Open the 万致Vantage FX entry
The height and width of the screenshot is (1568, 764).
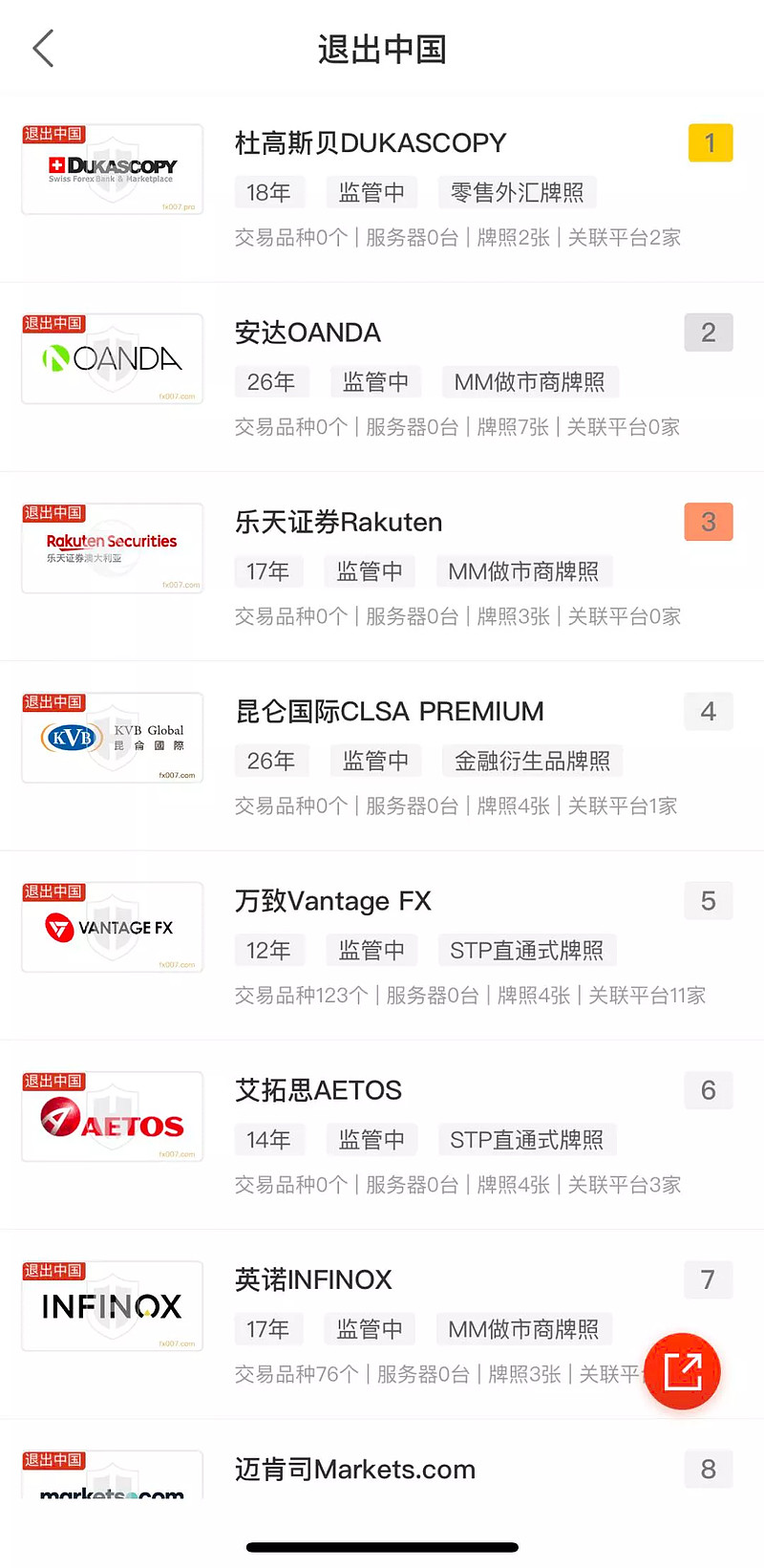(x=332, y=901)
